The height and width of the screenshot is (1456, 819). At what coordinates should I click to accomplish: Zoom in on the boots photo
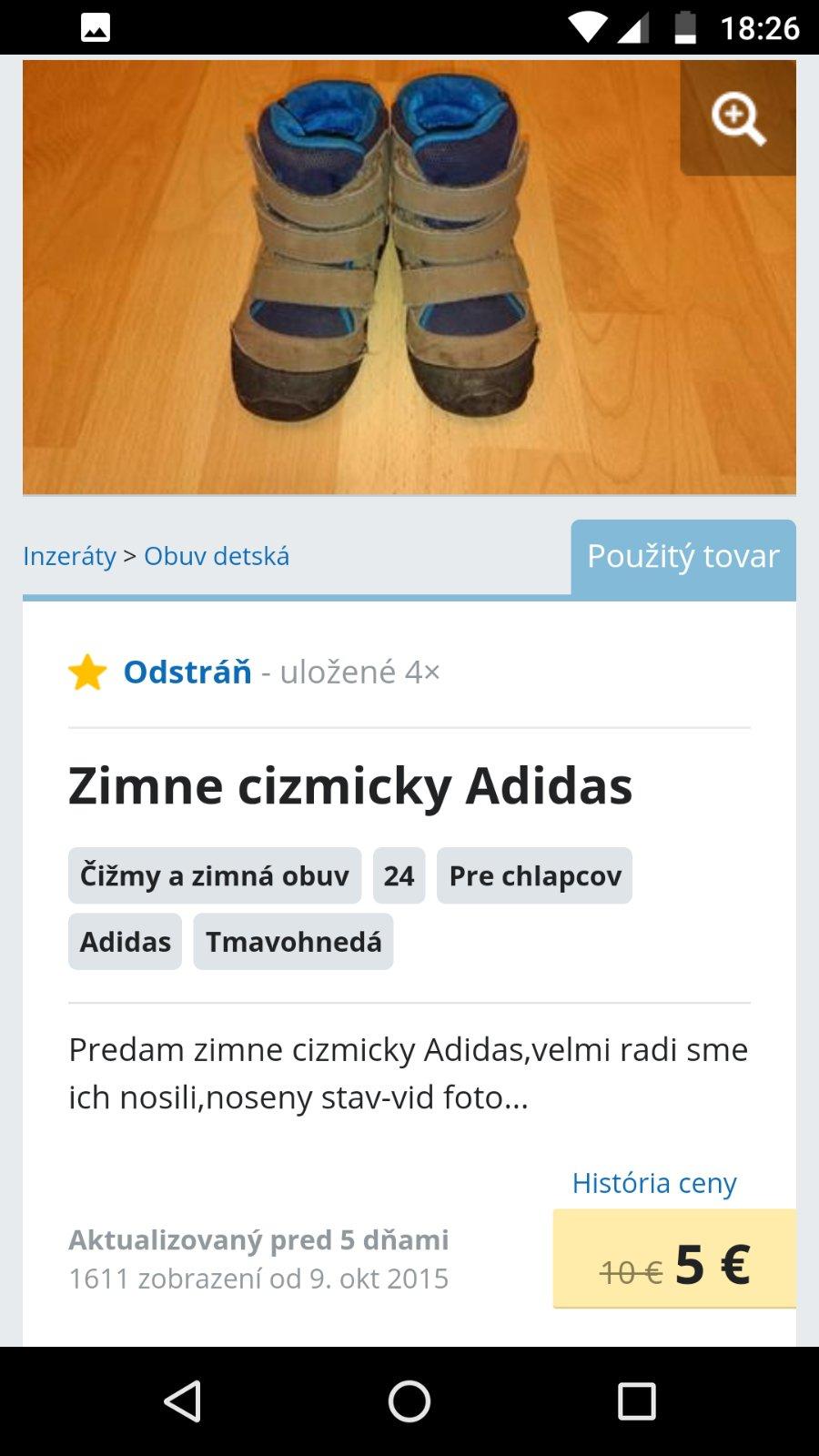(x=737, y=118)
